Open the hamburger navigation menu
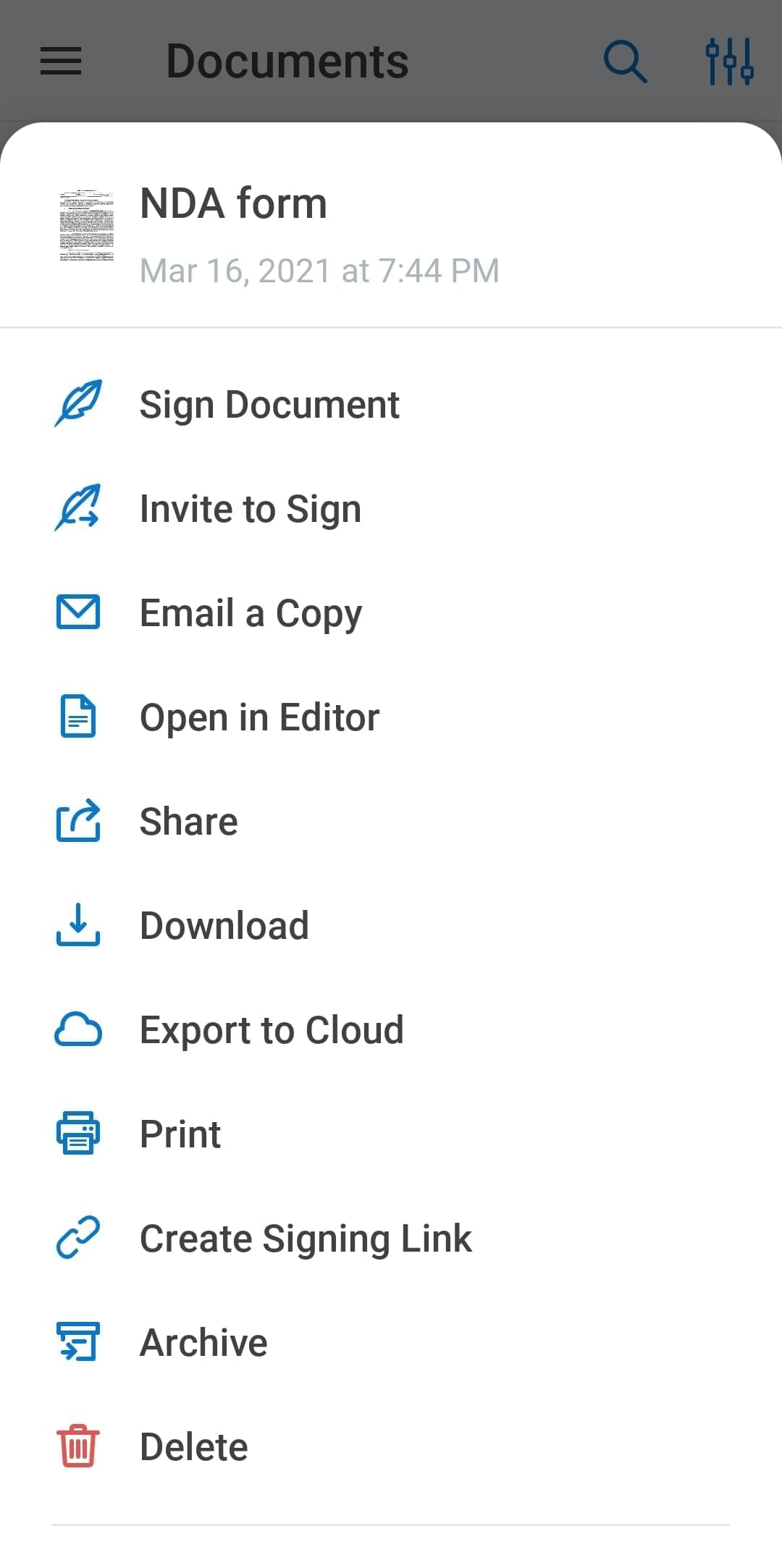This screenshot has width=782, height=1568. (61, 61)
